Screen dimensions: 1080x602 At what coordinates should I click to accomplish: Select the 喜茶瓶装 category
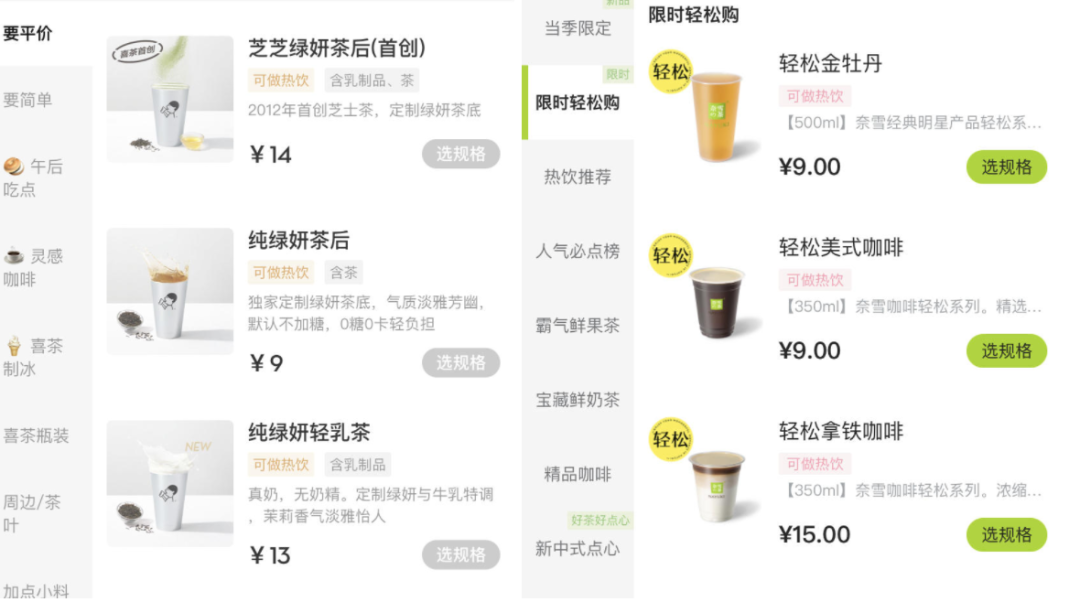36,436
